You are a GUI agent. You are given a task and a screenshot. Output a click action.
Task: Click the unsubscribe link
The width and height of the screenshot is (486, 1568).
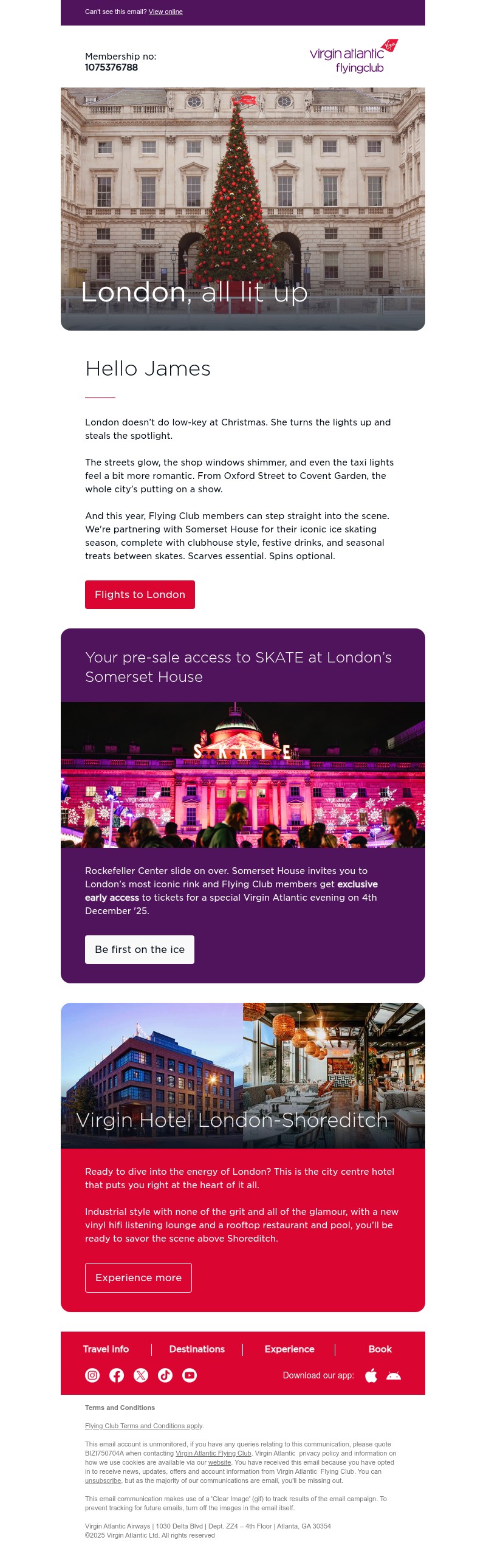[x=103, y=1480]
